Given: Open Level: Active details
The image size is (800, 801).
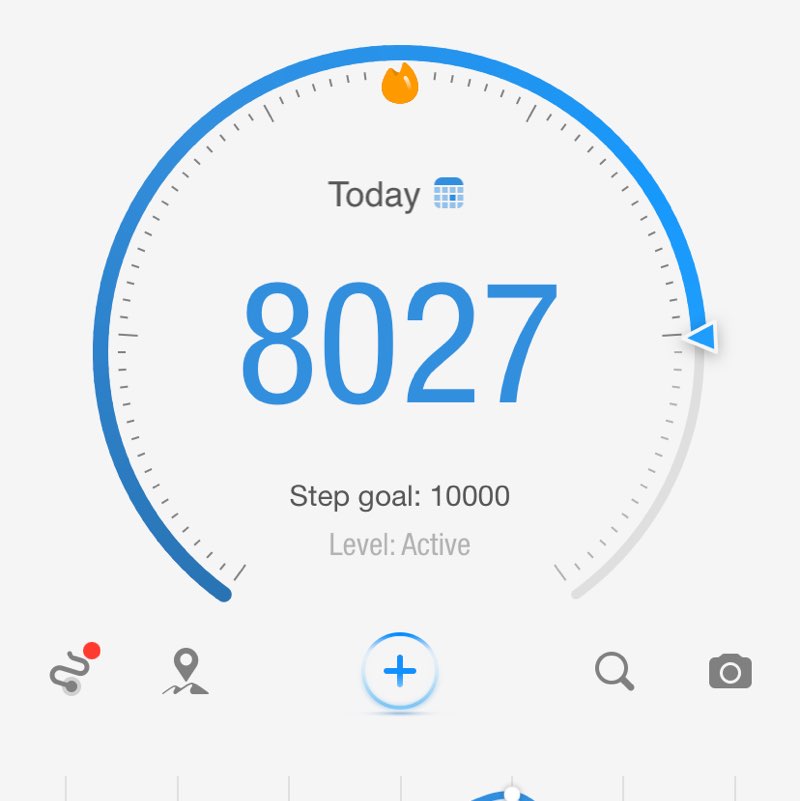Looking at the screenshot, I should [x=399, y=543].
